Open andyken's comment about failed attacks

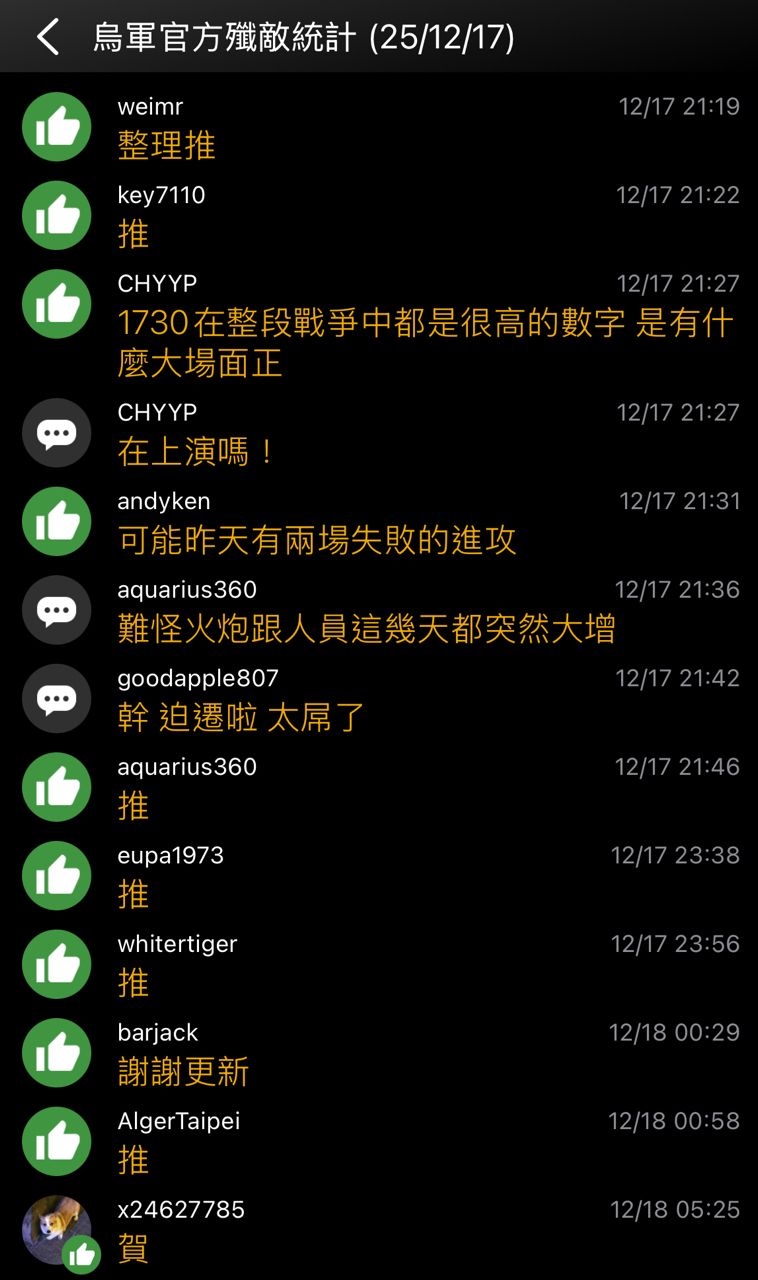317,541
